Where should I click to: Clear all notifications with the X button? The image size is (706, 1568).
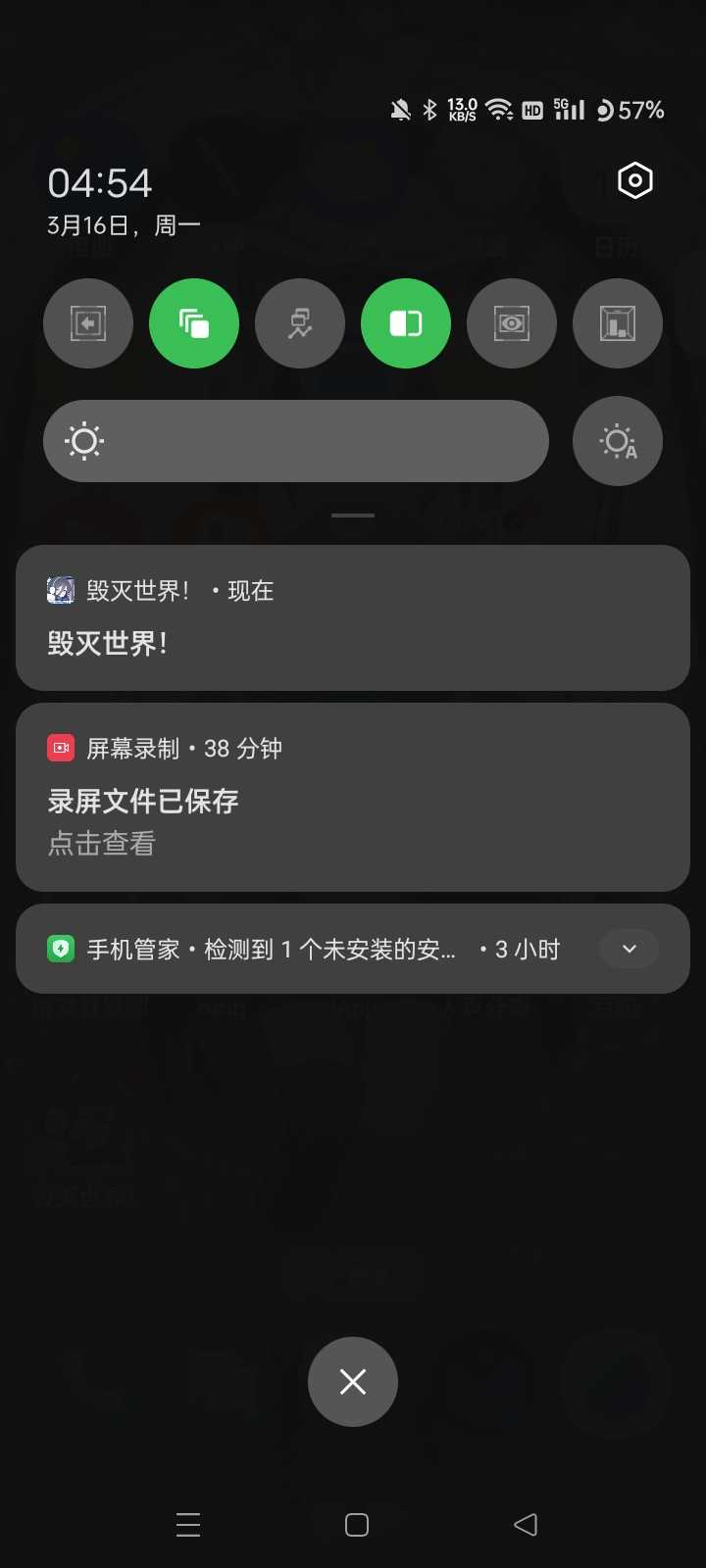coord(353,1382)
